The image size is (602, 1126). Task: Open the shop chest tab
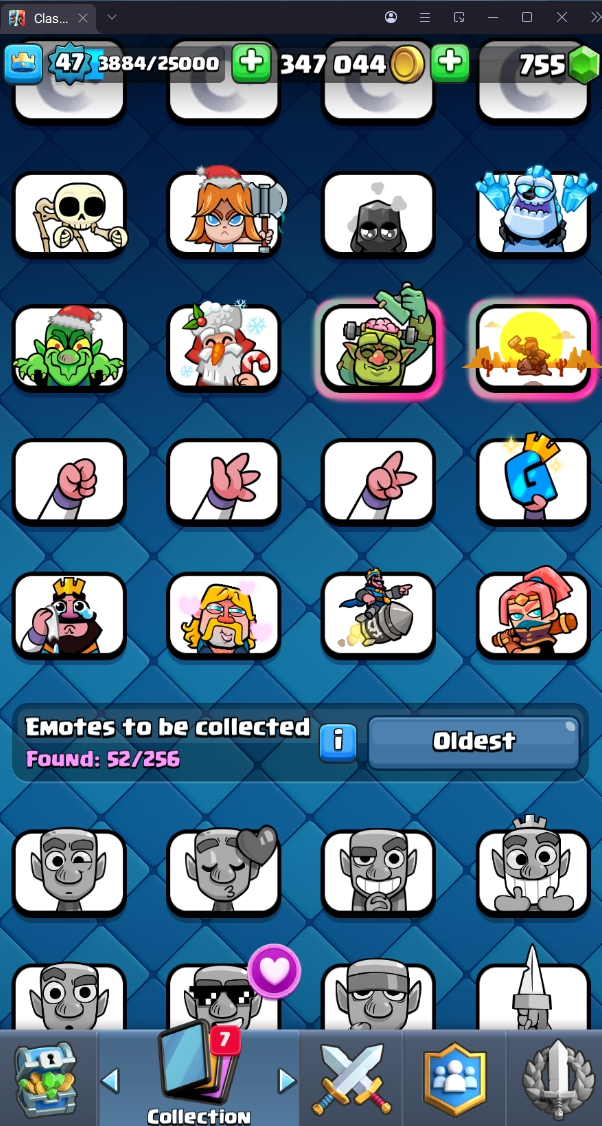(x=46, y=1078)
